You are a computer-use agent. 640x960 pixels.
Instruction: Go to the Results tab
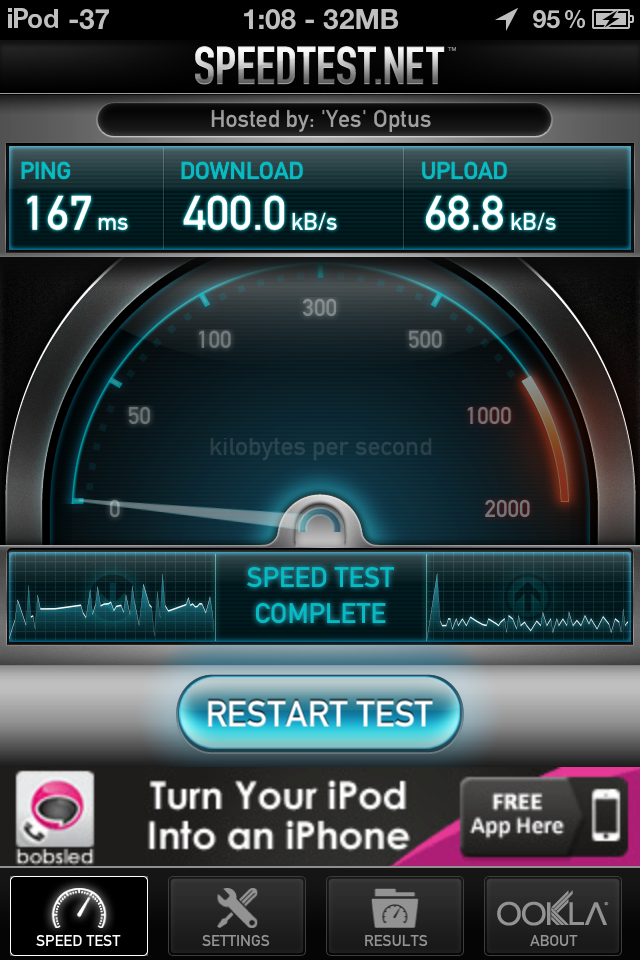(395, 915)
